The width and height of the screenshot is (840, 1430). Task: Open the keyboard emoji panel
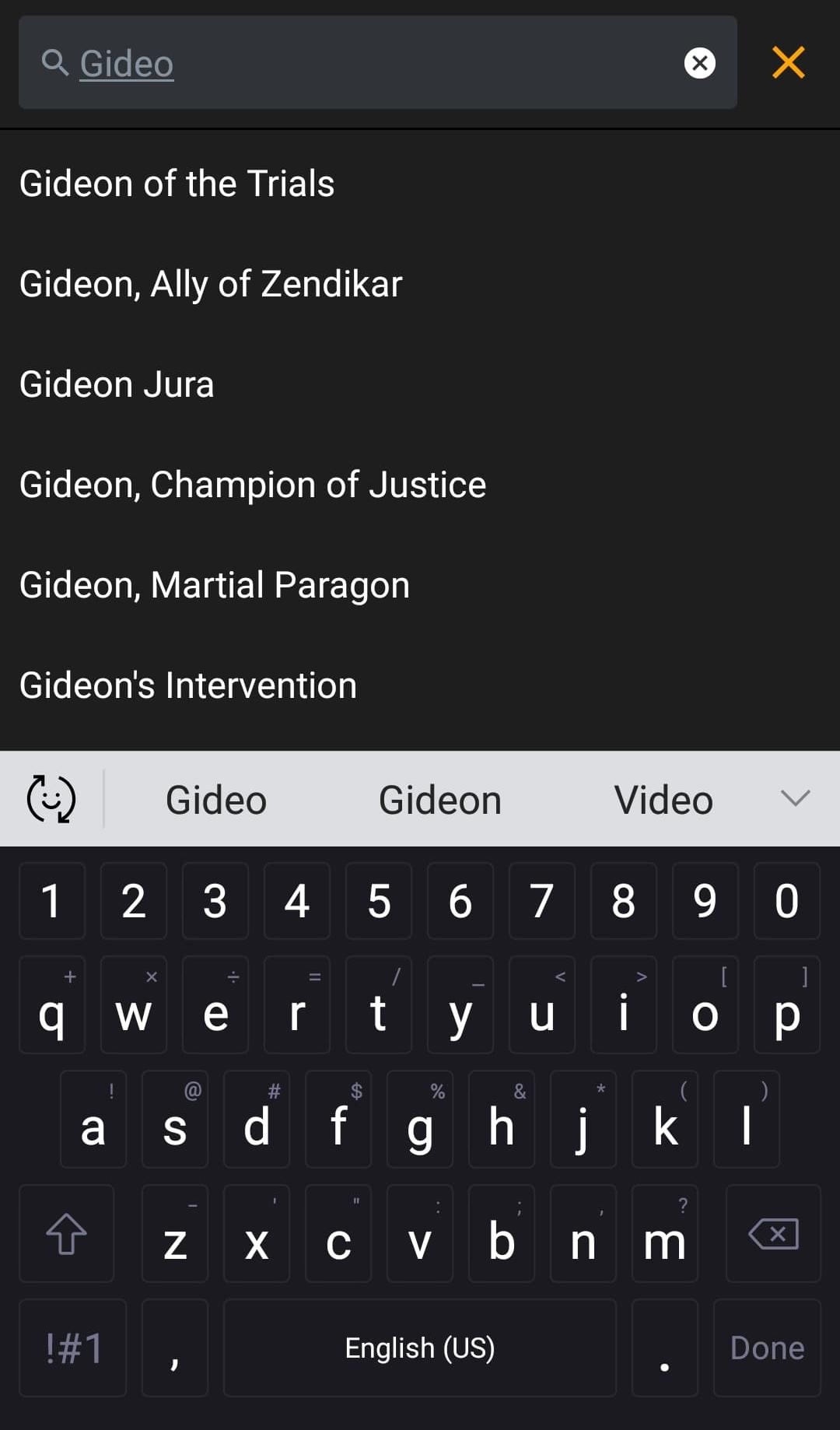[51, 799]
